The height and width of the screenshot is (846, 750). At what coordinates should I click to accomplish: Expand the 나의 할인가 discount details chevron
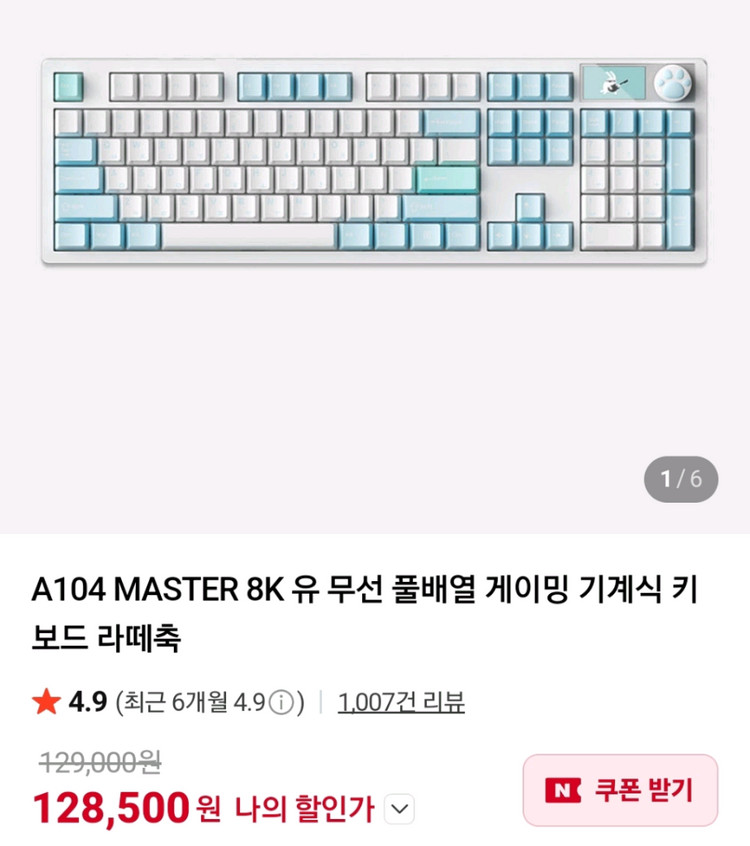(399, 809)
